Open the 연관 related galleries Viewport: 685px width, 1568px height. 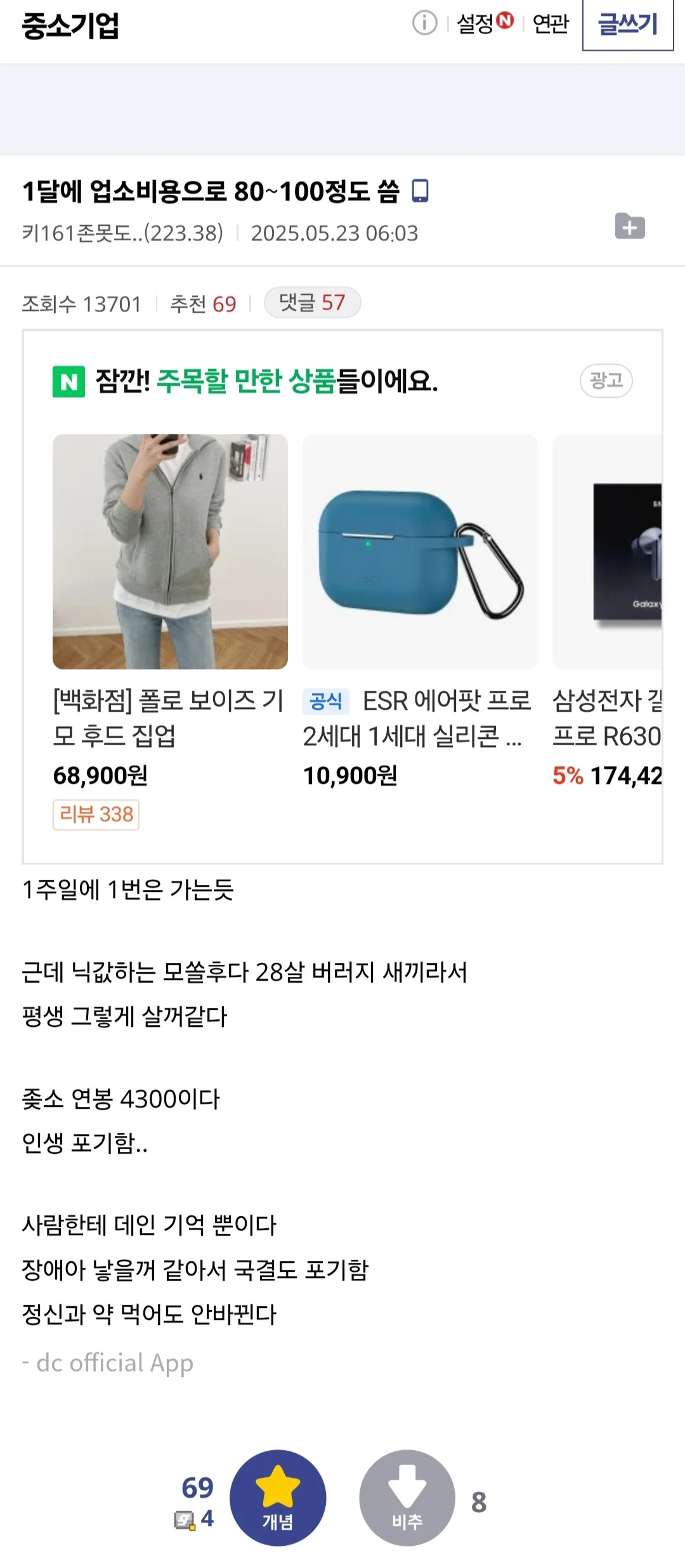[551, 23]
